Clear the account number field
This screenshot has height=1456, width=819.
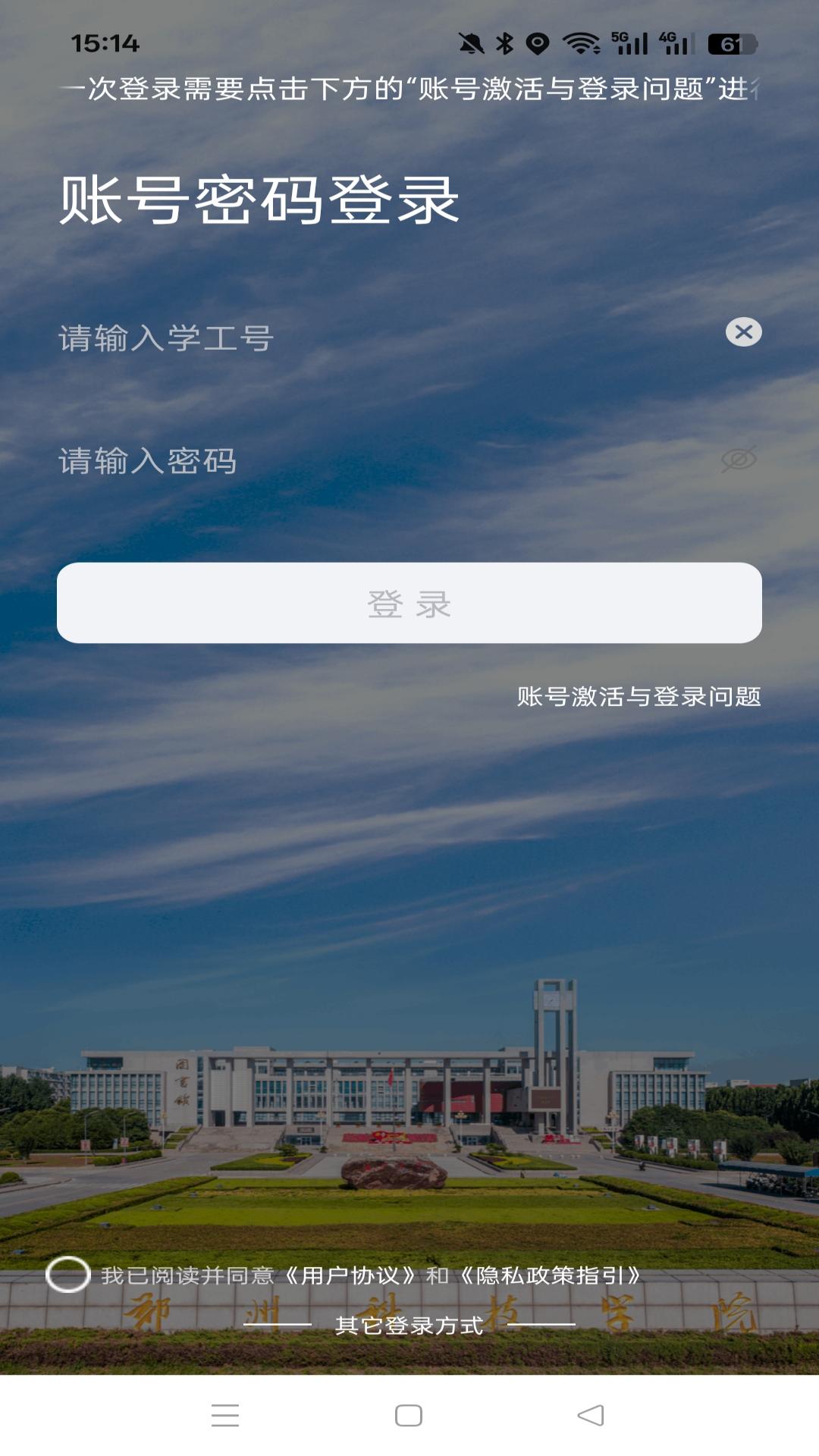[743, 332]
